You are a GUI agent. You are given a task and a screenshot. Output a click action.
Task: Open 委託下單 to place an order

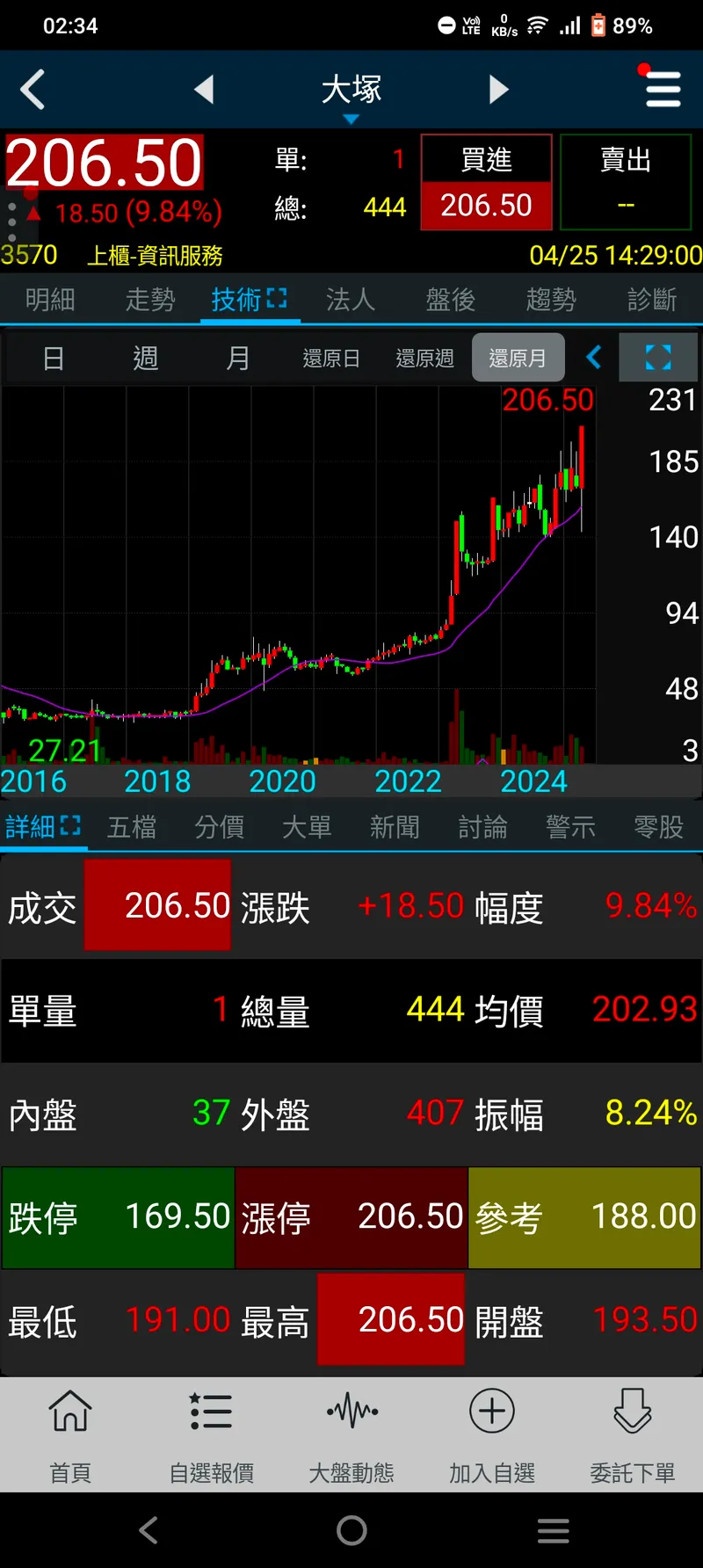click(x=632, y=1434)
